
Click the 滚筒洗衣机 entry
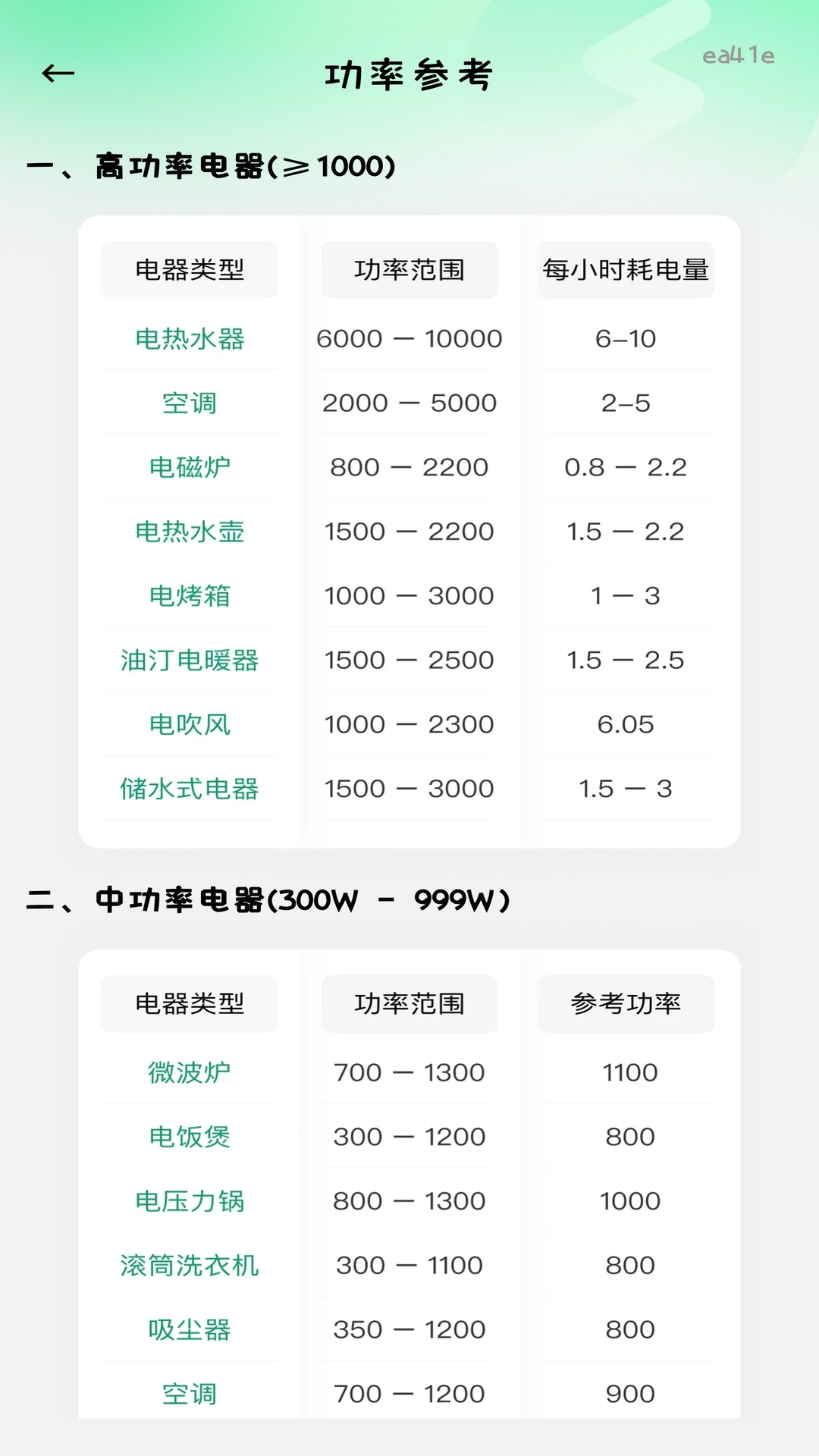coord(189,1265)
